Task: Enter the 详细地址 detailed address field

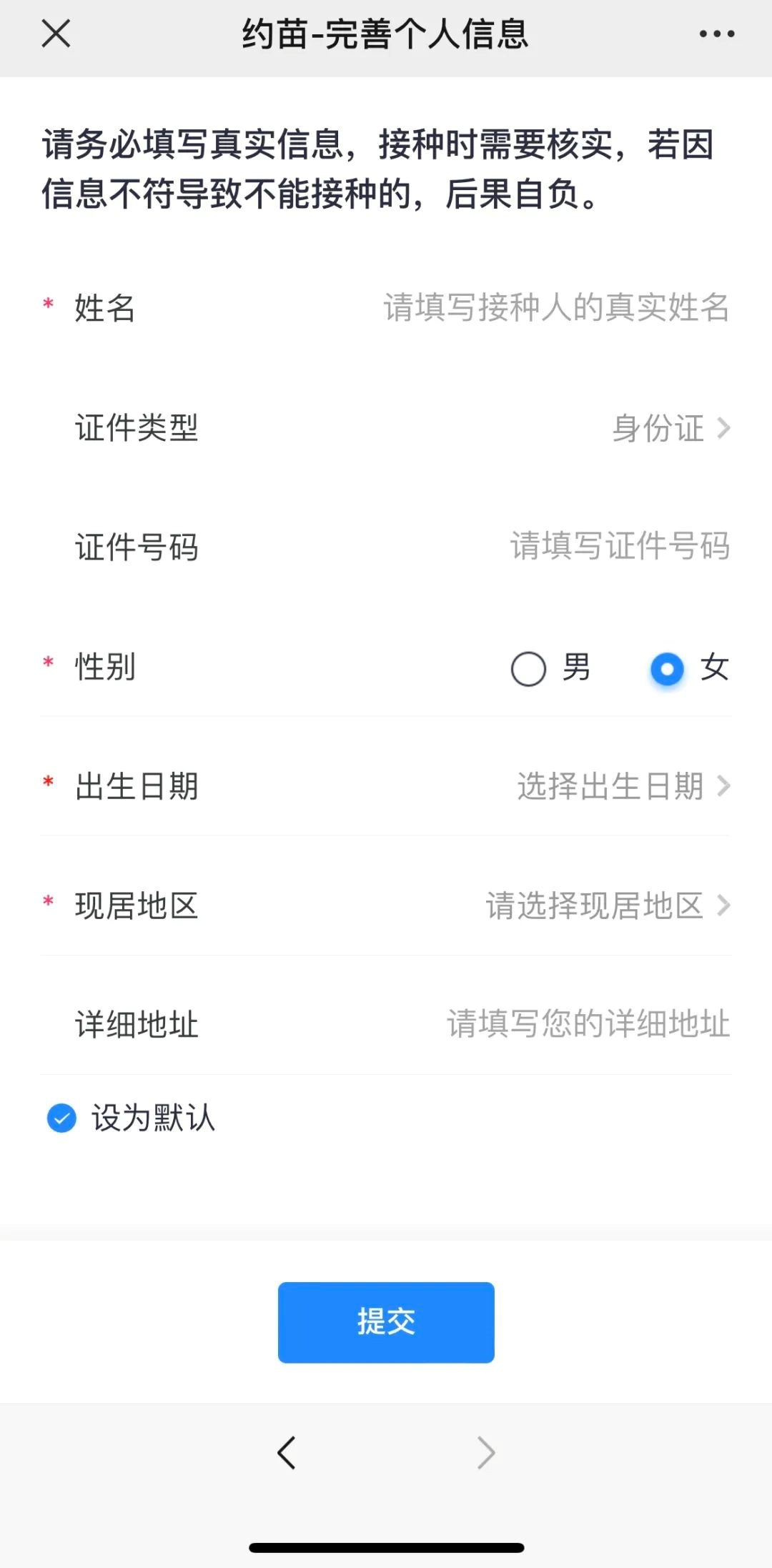Action: (x=588, y=1024)
